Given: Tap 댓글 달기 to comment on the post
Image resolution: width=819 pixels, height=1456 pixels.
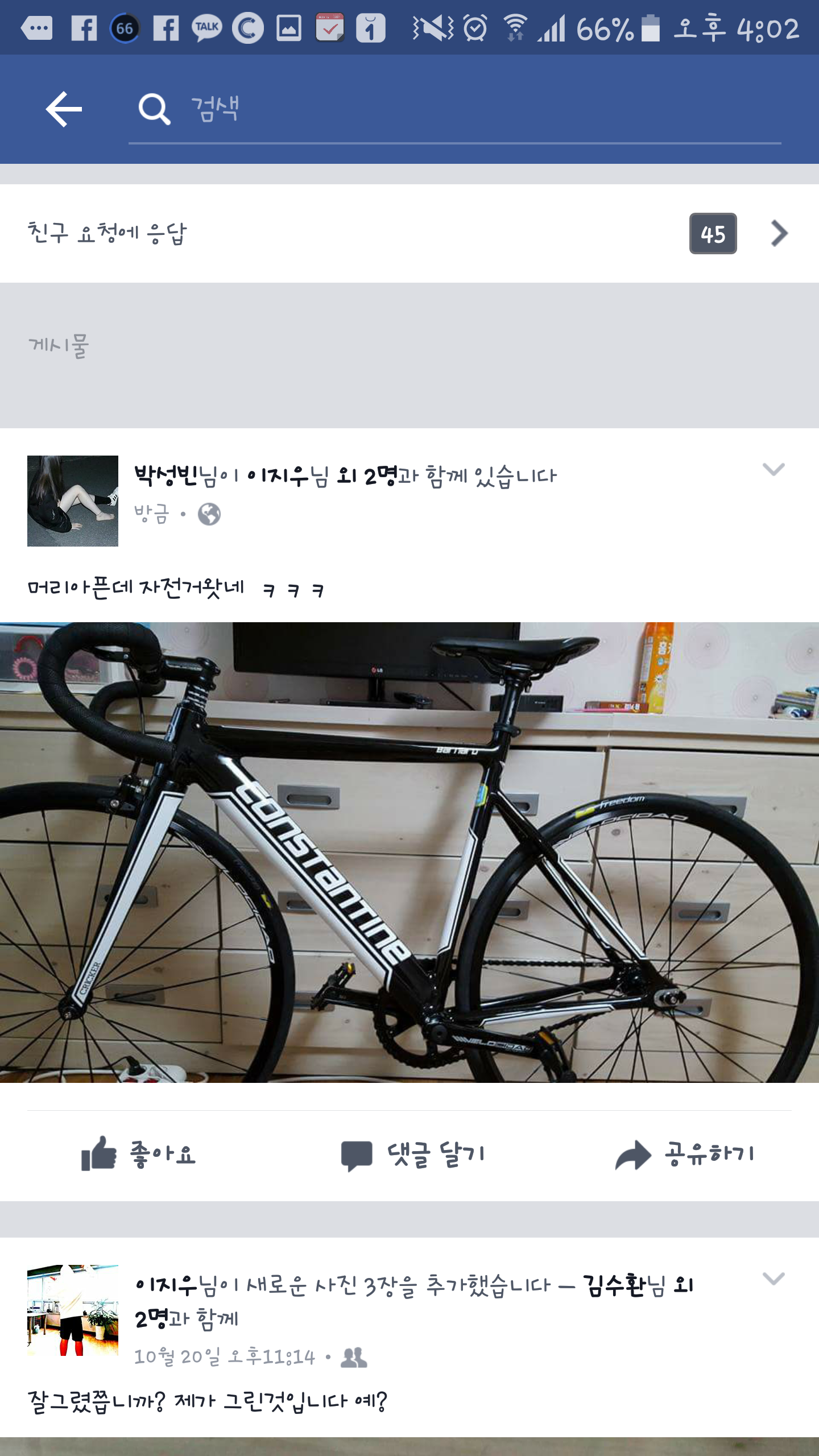Looking at the screenshot, I should (x=413, y=1155).
